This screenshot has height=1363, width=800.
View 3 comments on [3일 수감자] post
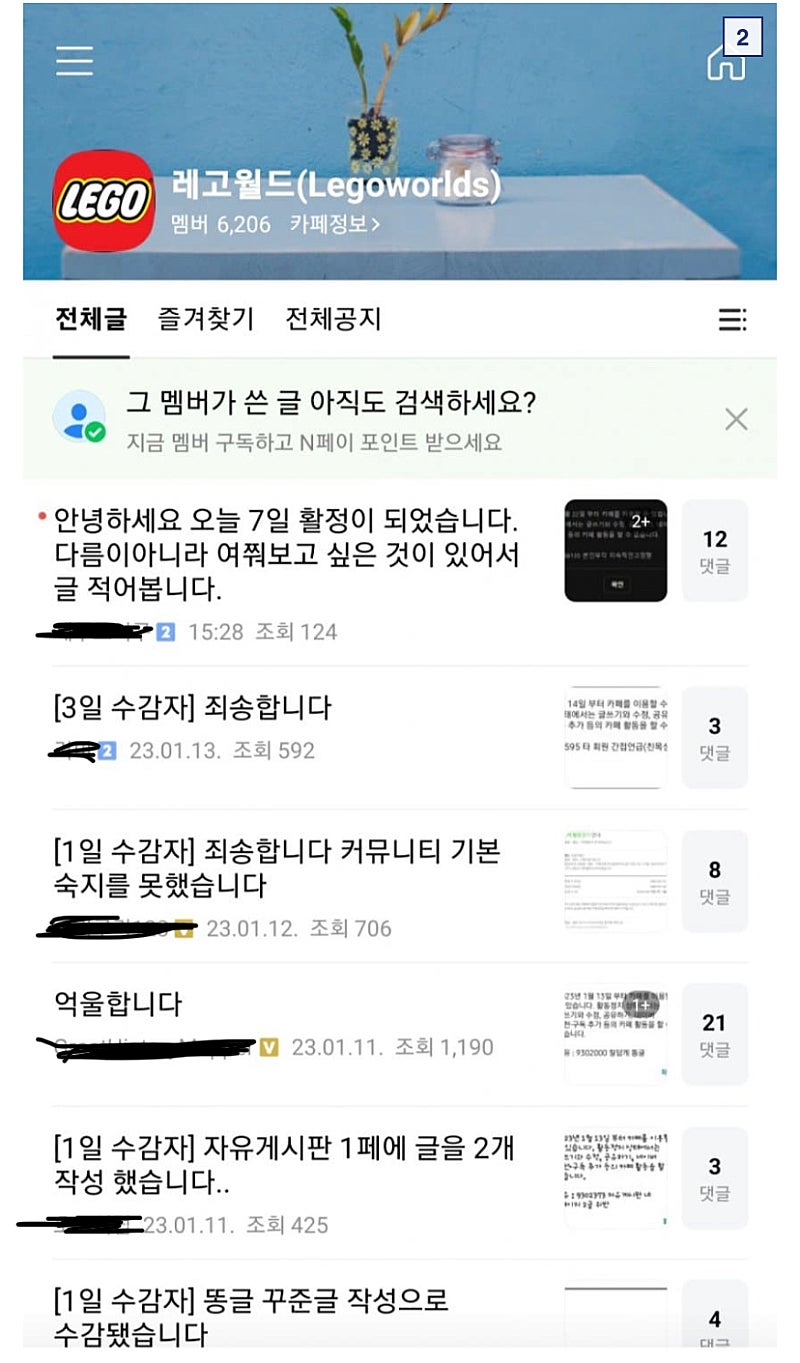(714, 737)
